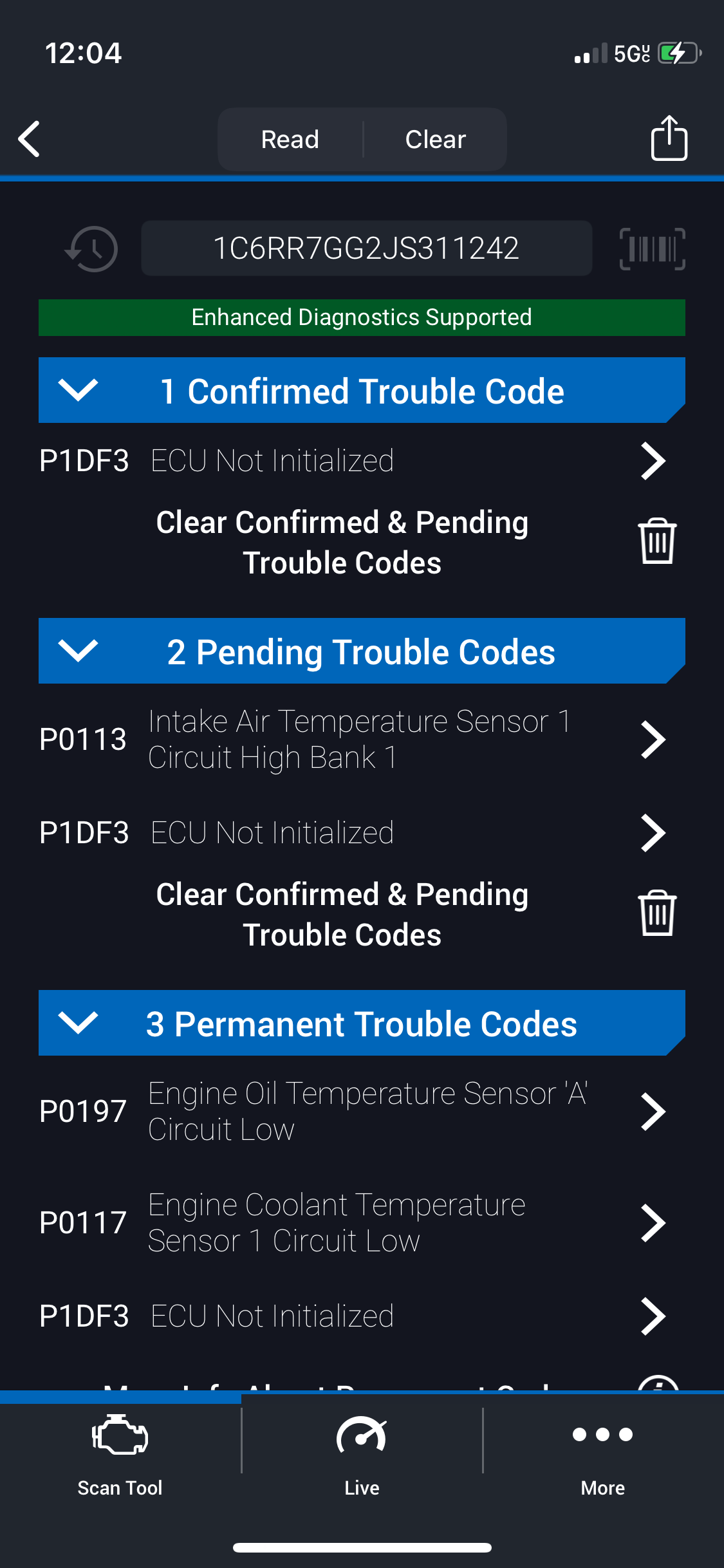Share the diagnostic report
The image size is (724, 1568).
[669, 138]
